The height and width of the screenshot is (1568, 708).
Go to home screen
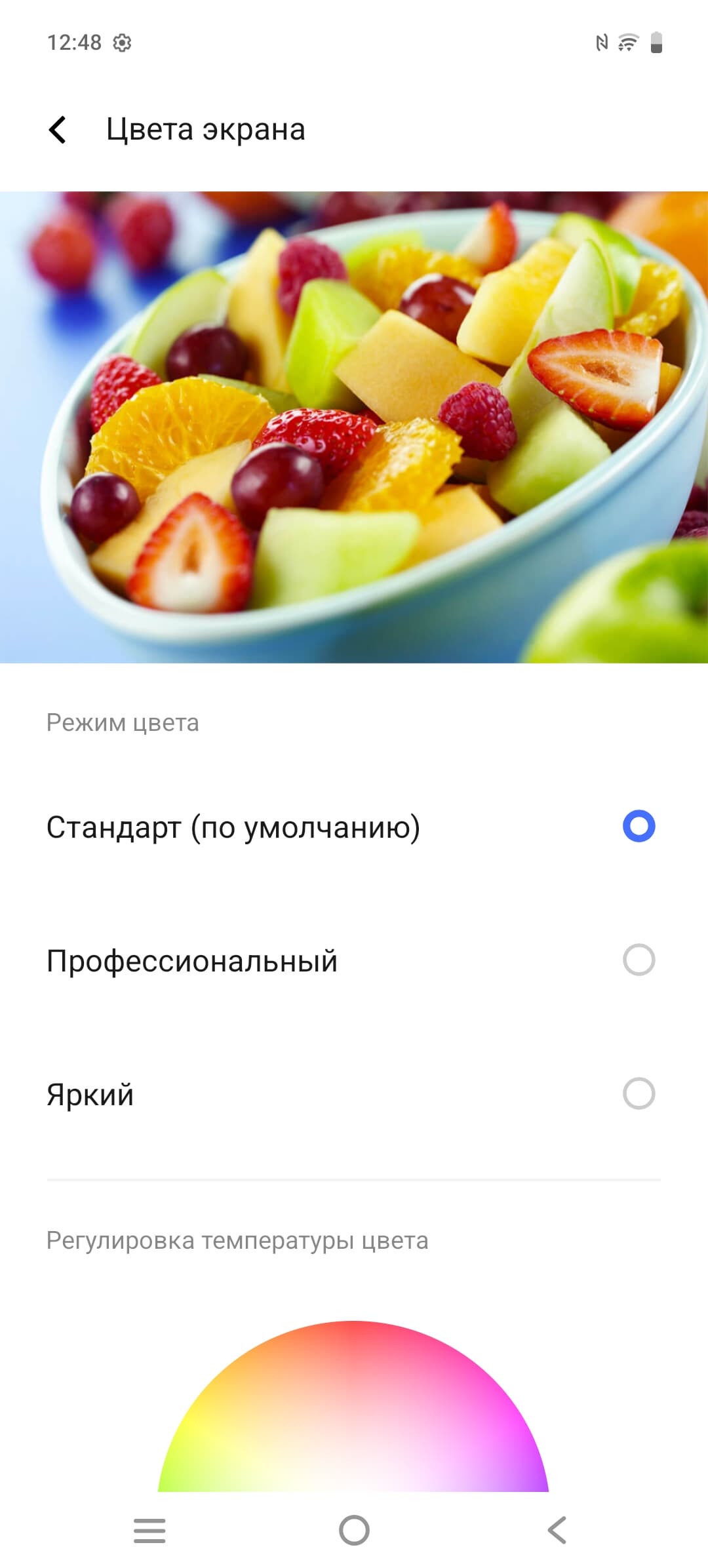354,1531
